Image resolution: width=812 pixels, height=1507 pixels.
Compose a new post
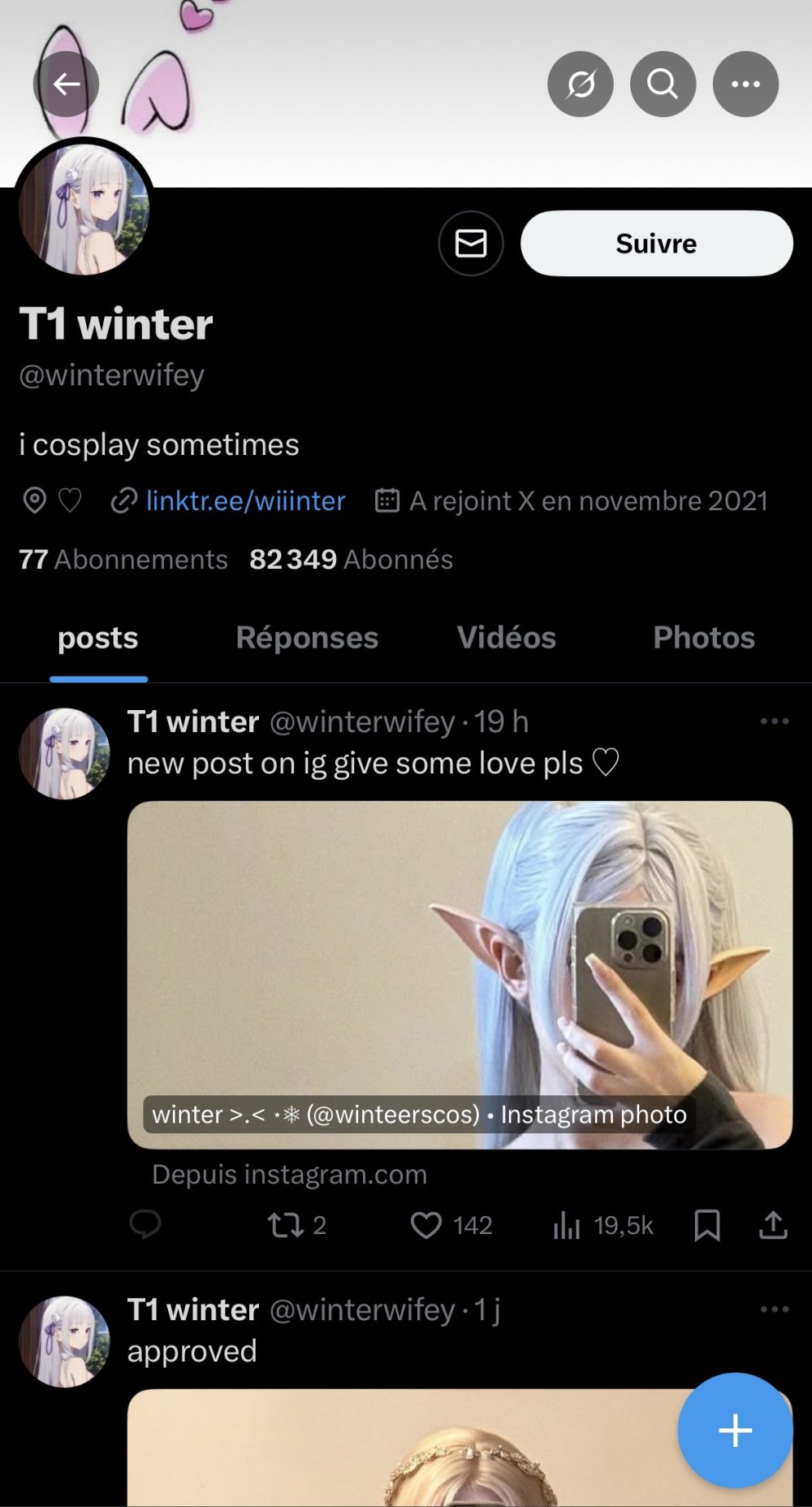click(x=735, y=1430)
